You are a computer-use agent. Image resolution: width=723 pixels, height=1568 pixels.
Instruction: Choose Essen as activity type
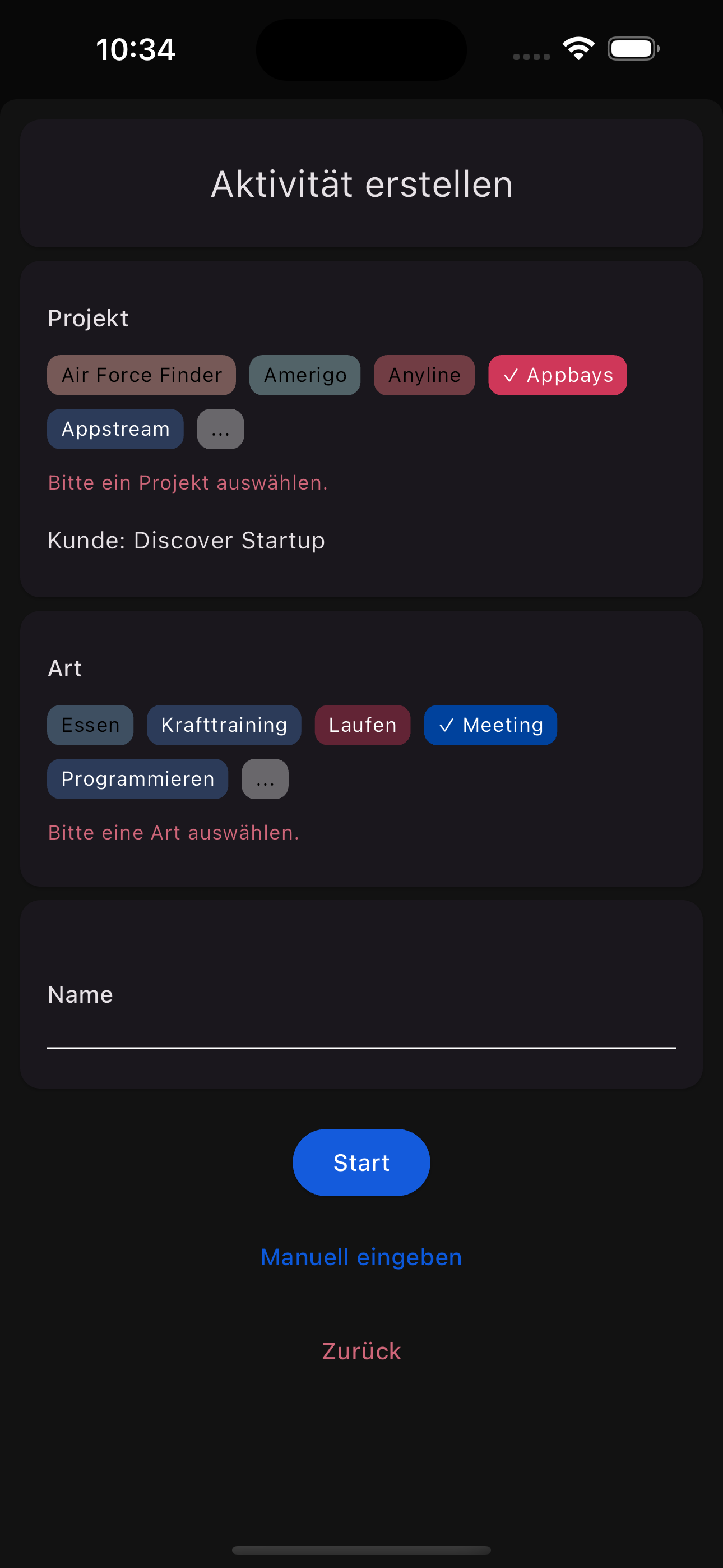[x=90, y=725]
